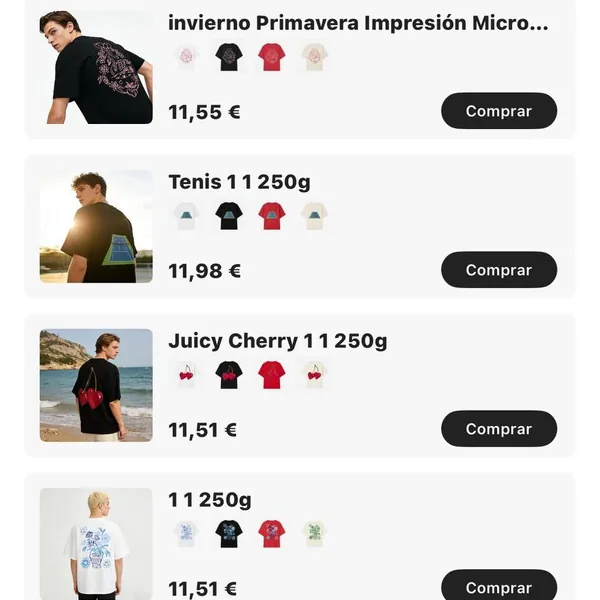Choose the red variant of Tenis shirt

[x=271, y=216]
